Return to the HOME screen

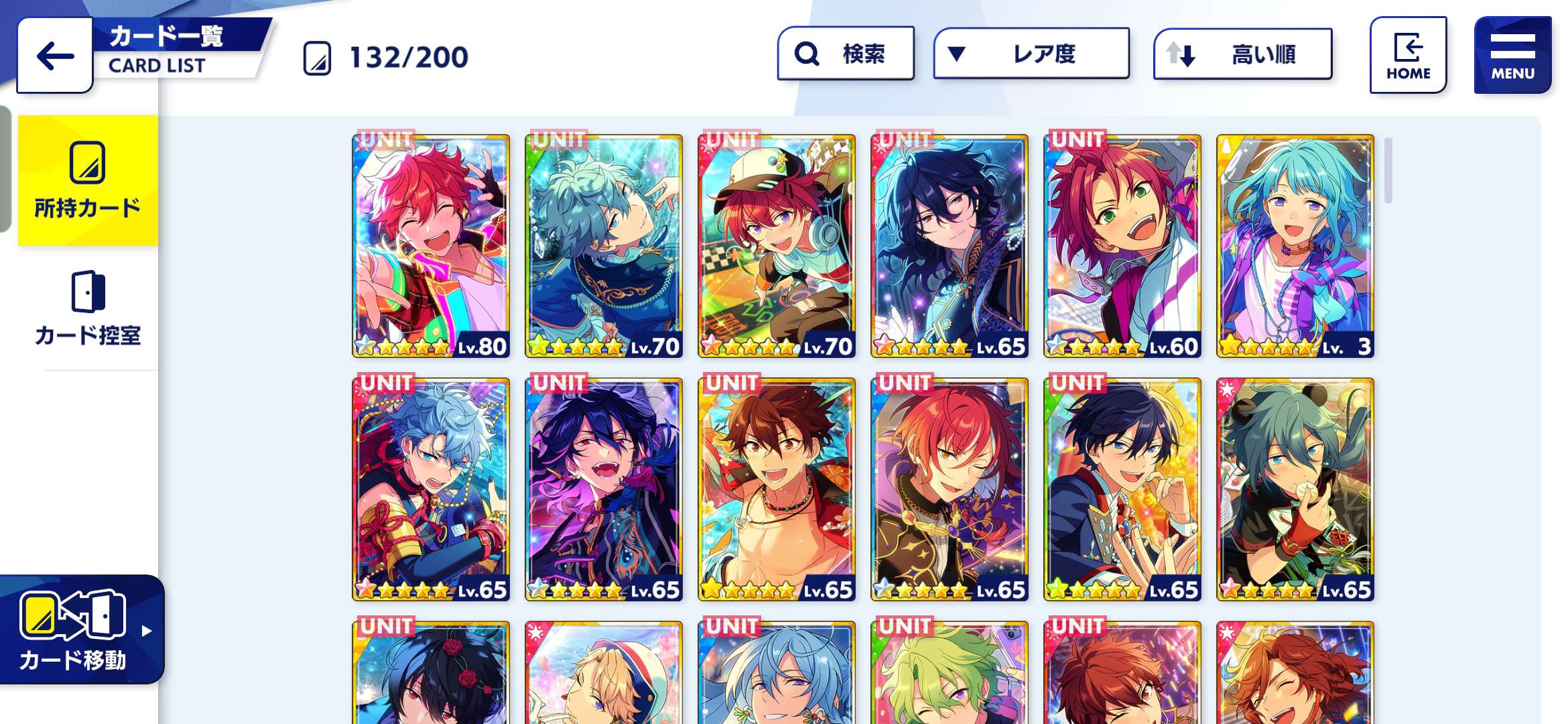[x=1408, y=56]
